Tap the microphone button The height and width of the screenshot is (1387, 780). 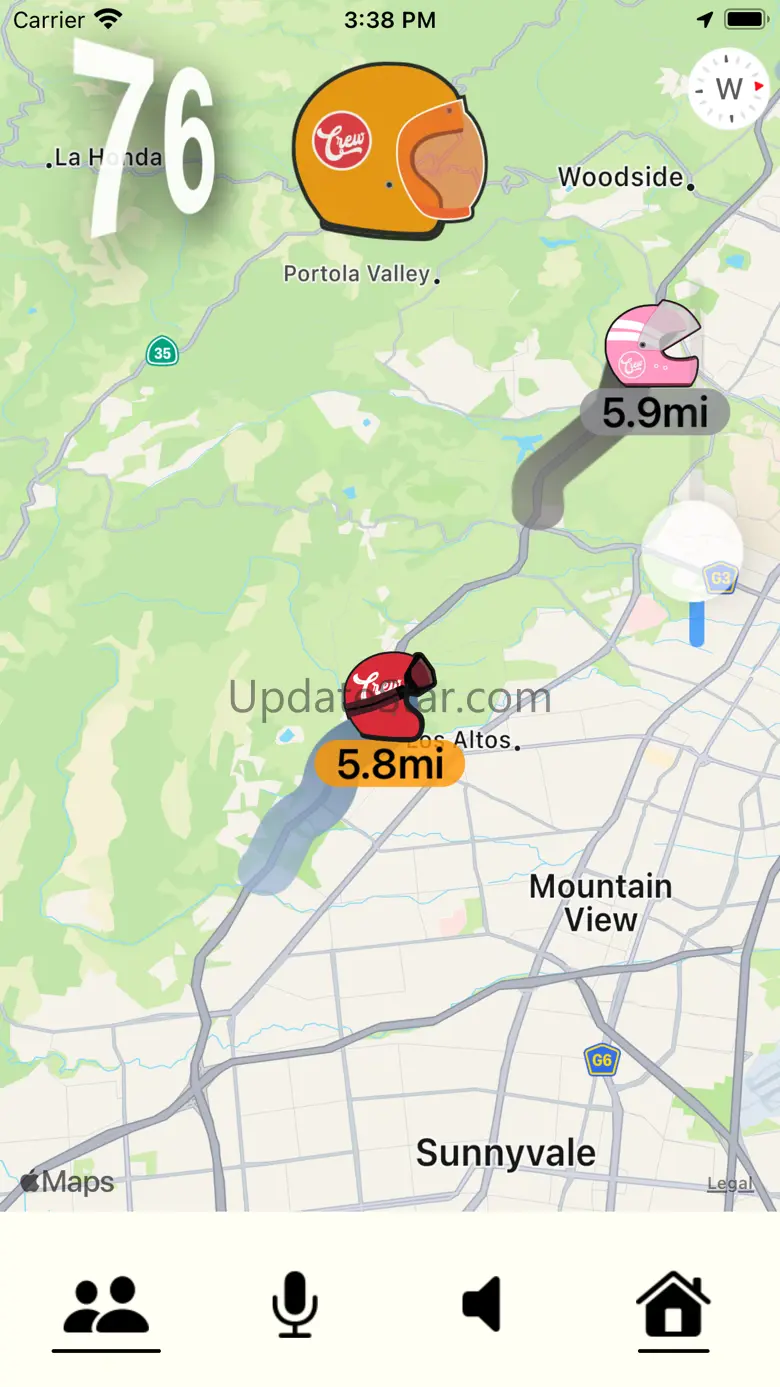pyautogui.click(x=295, y=1305)
